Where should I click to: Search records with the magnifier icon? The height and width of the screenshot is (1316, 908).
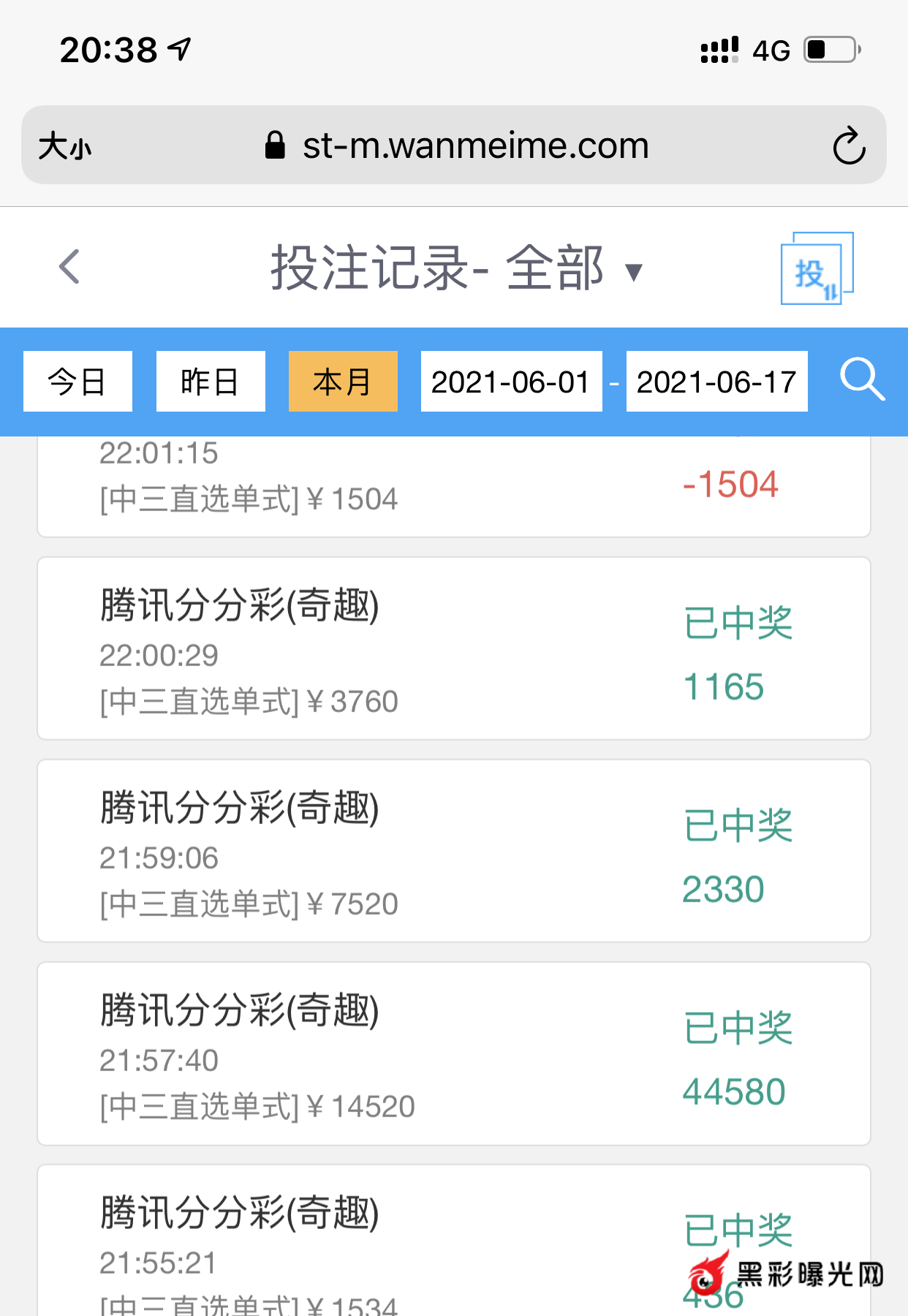[862, 379]
